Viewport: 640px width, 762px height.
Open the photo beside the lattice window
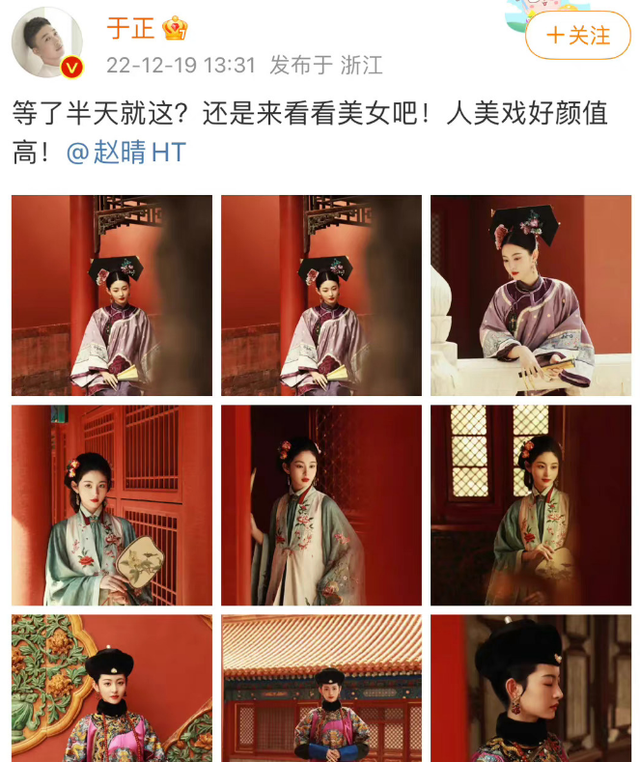coord(531,505)
